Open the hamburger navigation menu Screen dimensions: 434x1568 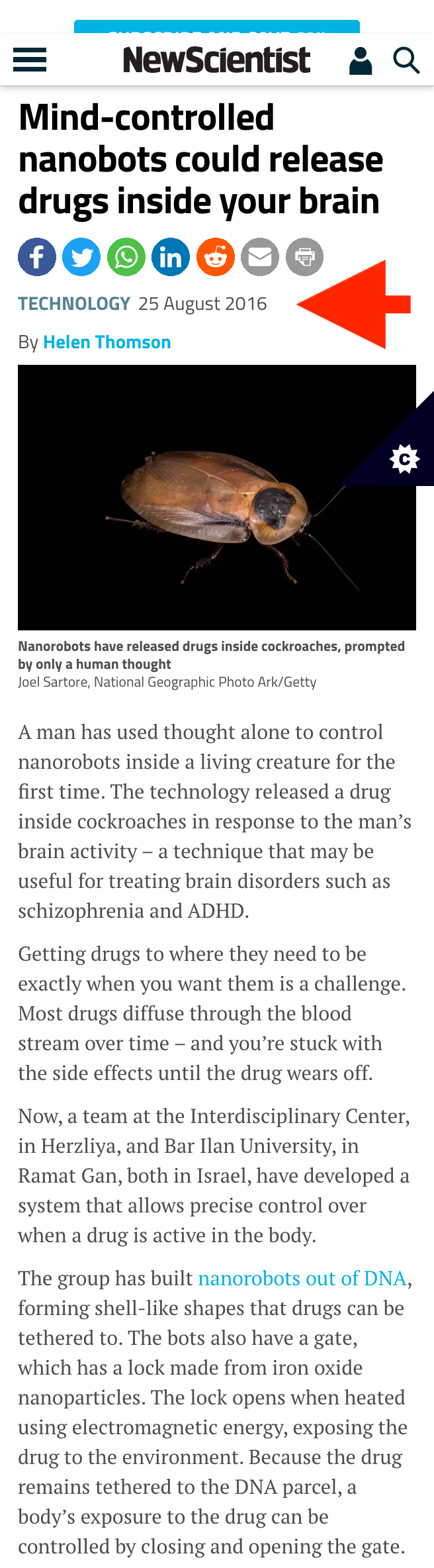pos(30,60)
